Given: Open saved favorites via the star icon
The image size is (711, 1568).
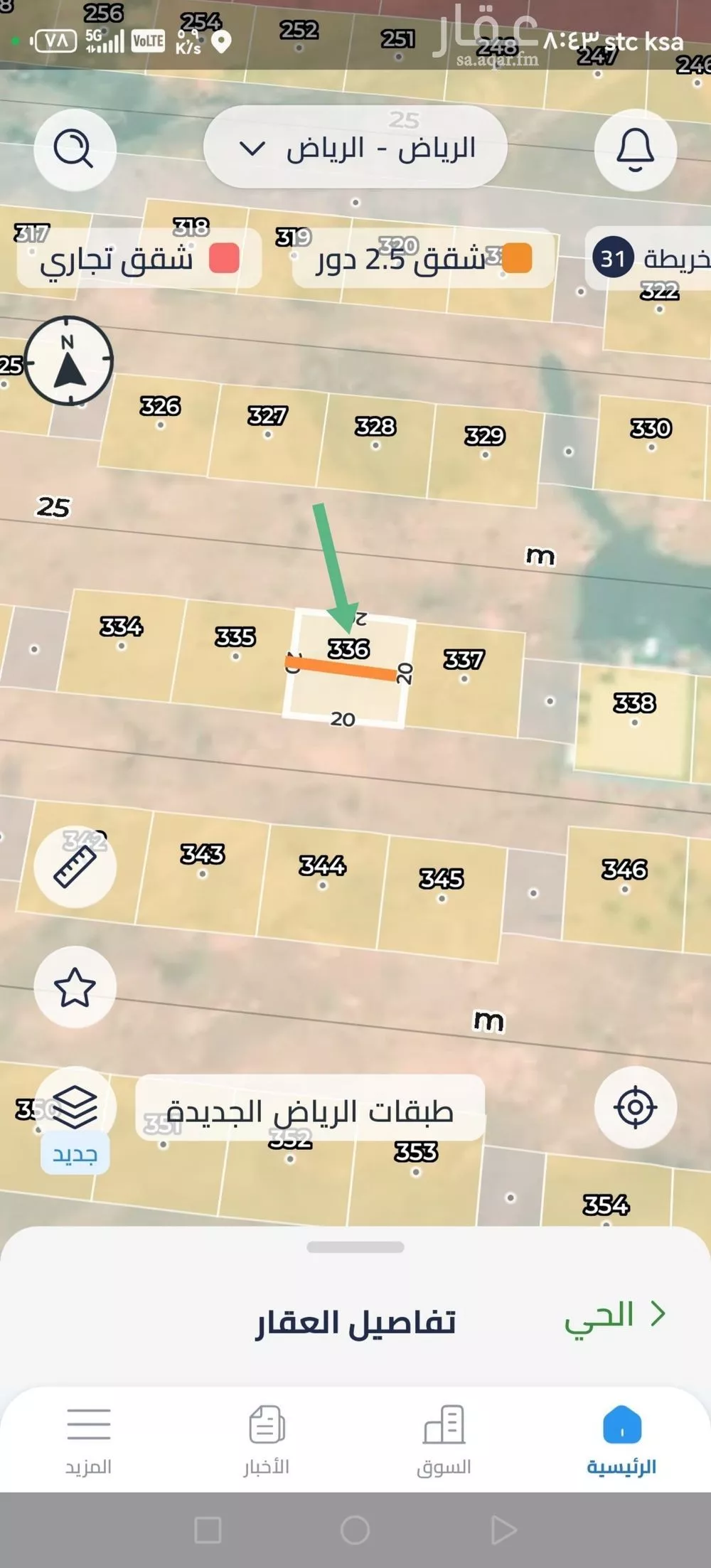Looking at the screenshot, I should [x=75, y=986].
